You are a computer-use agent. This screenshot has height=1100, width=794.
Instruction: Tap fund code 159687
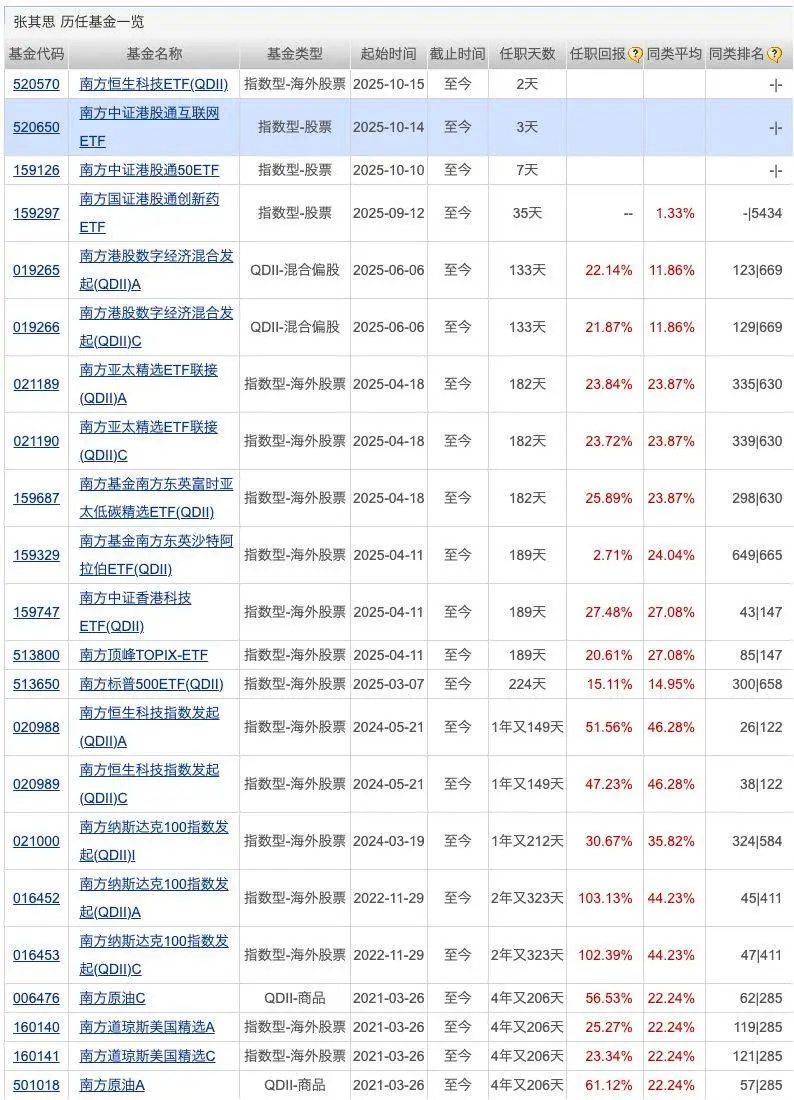pyautogui.click(x=36, y=498)
